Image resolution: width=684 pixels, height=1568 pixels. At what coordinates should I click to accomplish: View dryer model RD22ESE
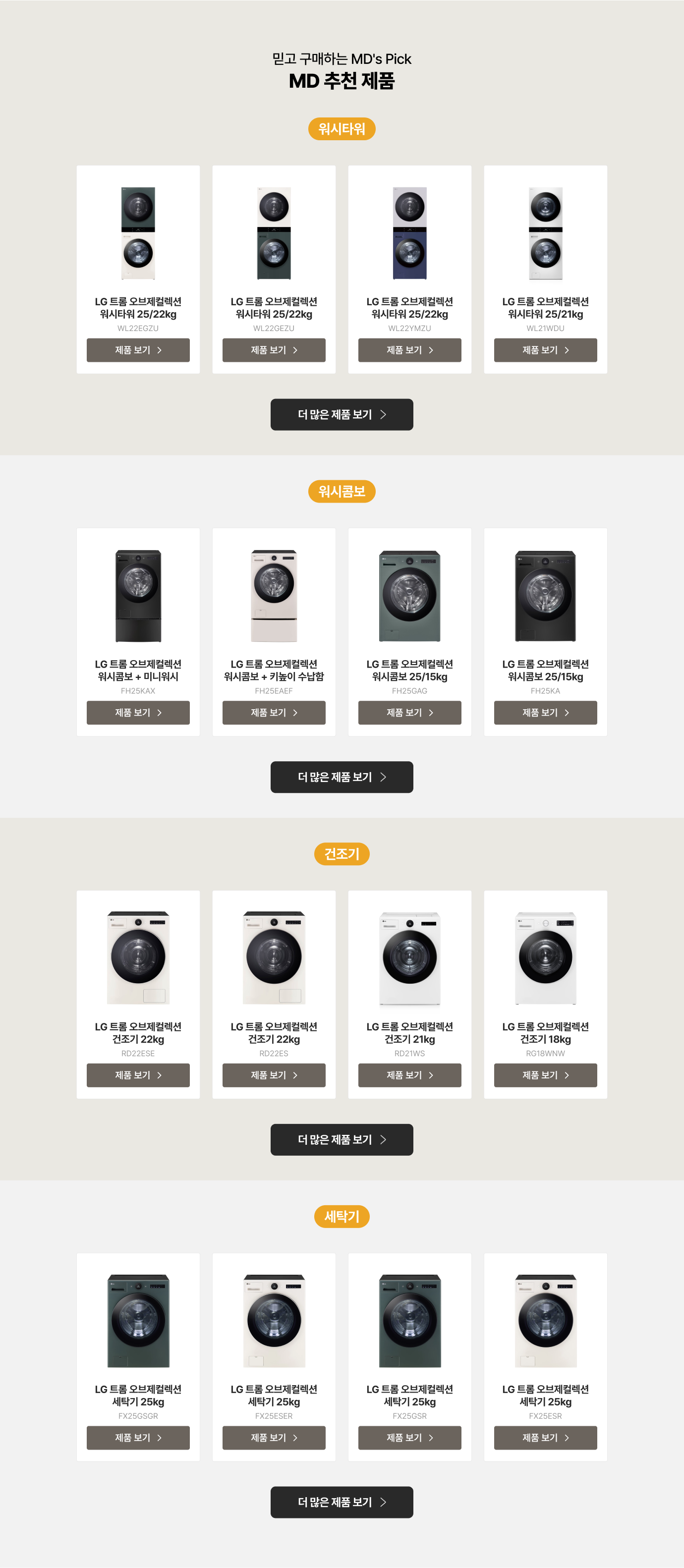pyautogui.click(x=138, y=1075)
